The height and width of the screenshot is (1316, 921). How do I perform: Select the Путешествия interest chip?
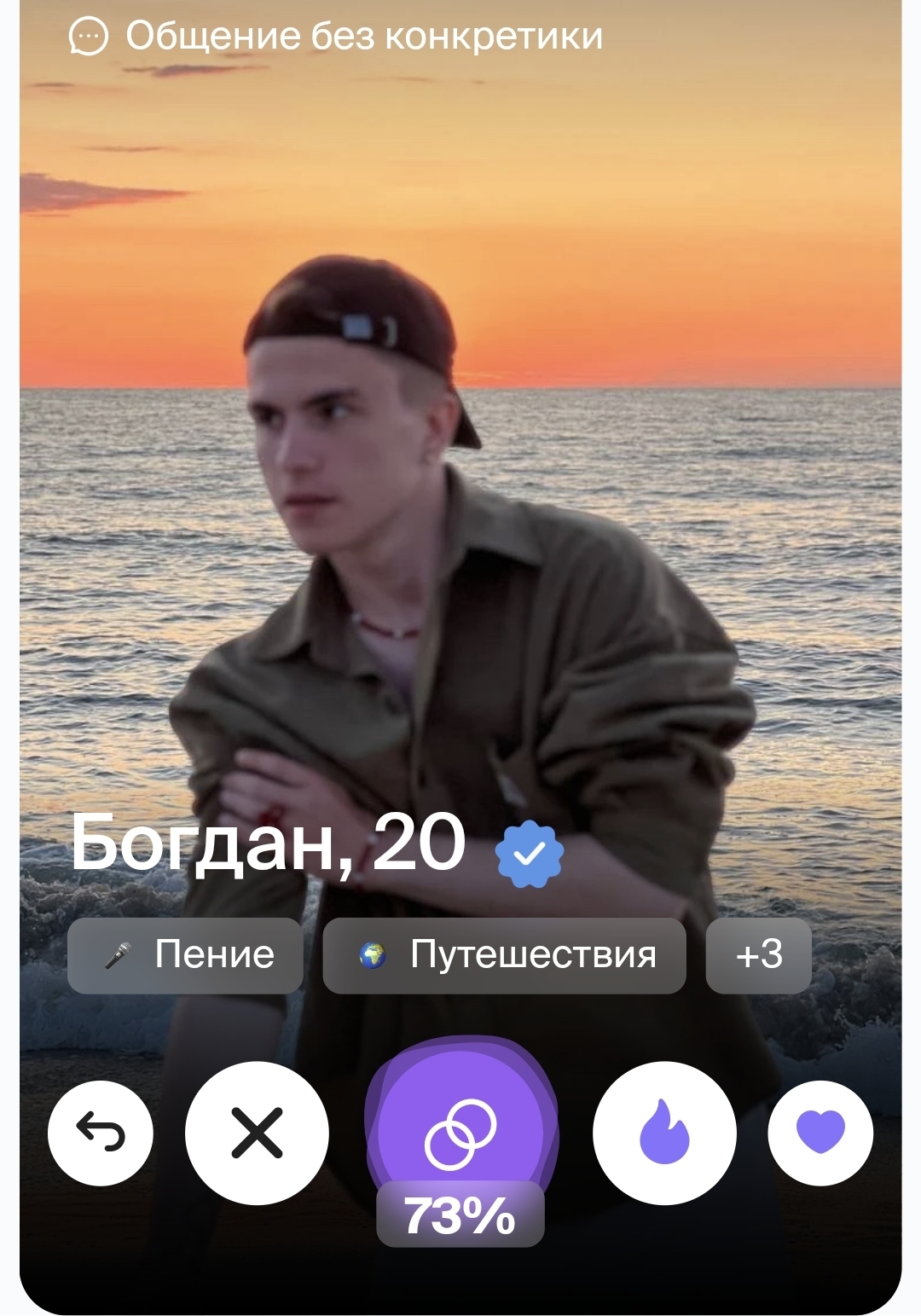[x=504, y=955]
